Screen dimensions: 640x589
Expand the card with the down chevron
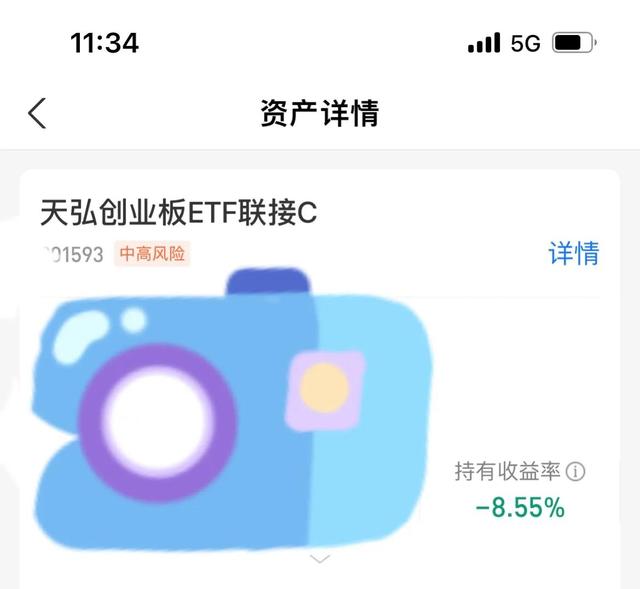pyautogui.click(x=320, y=558)
